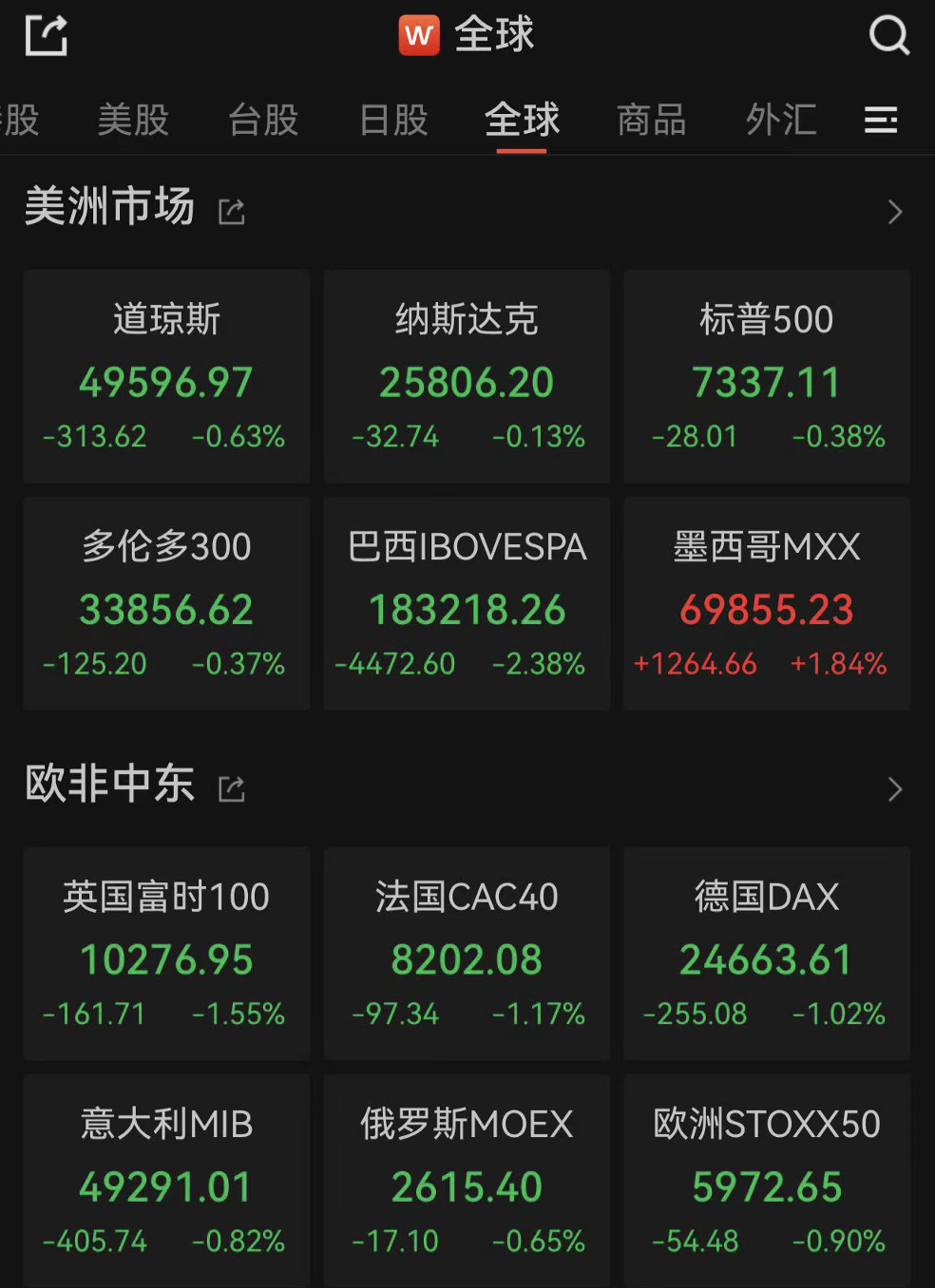The image size is (935, 1288).
Task: Select the 日股 tab
Action: pyautogui.click(x=393, y=121)
